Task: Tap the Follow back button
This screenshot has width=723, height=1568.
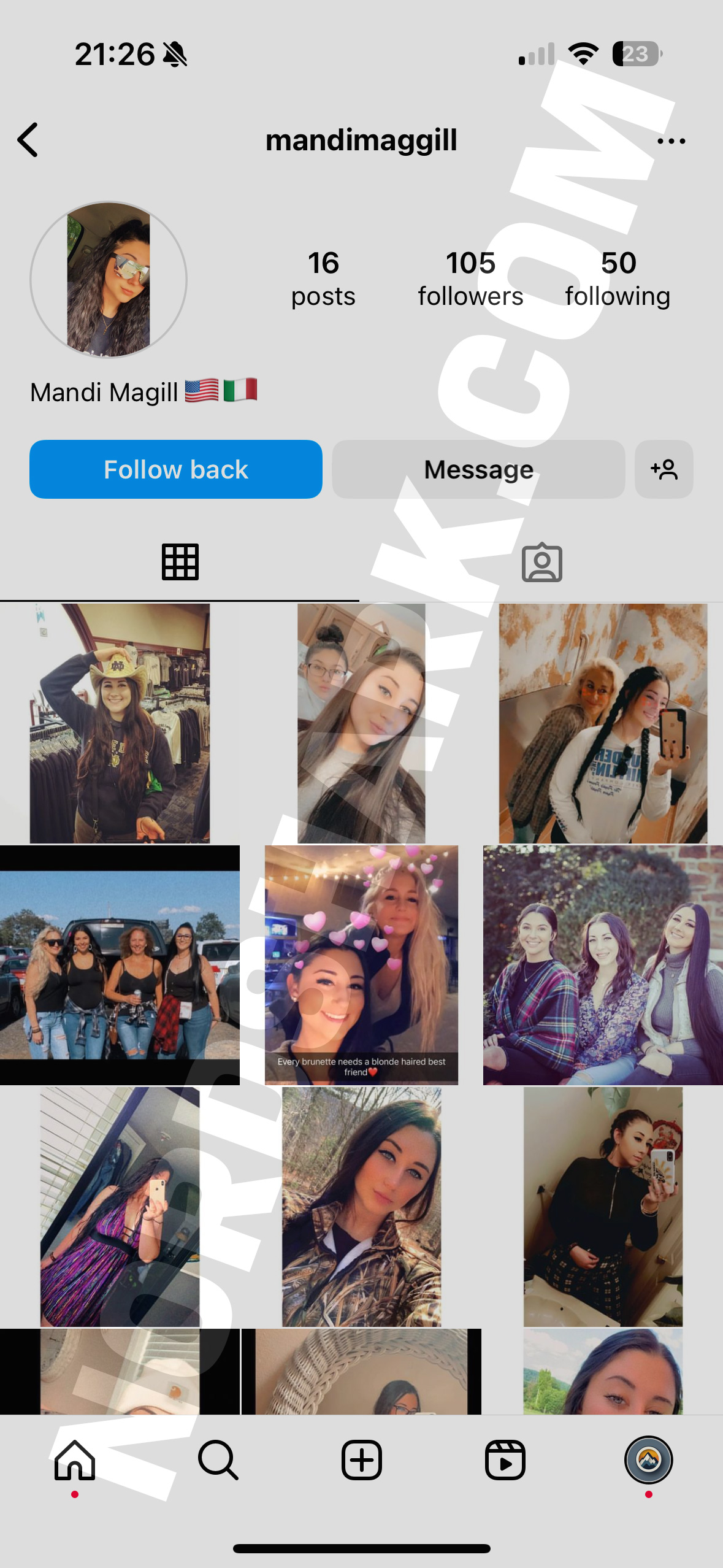Action: pos(176,469)
